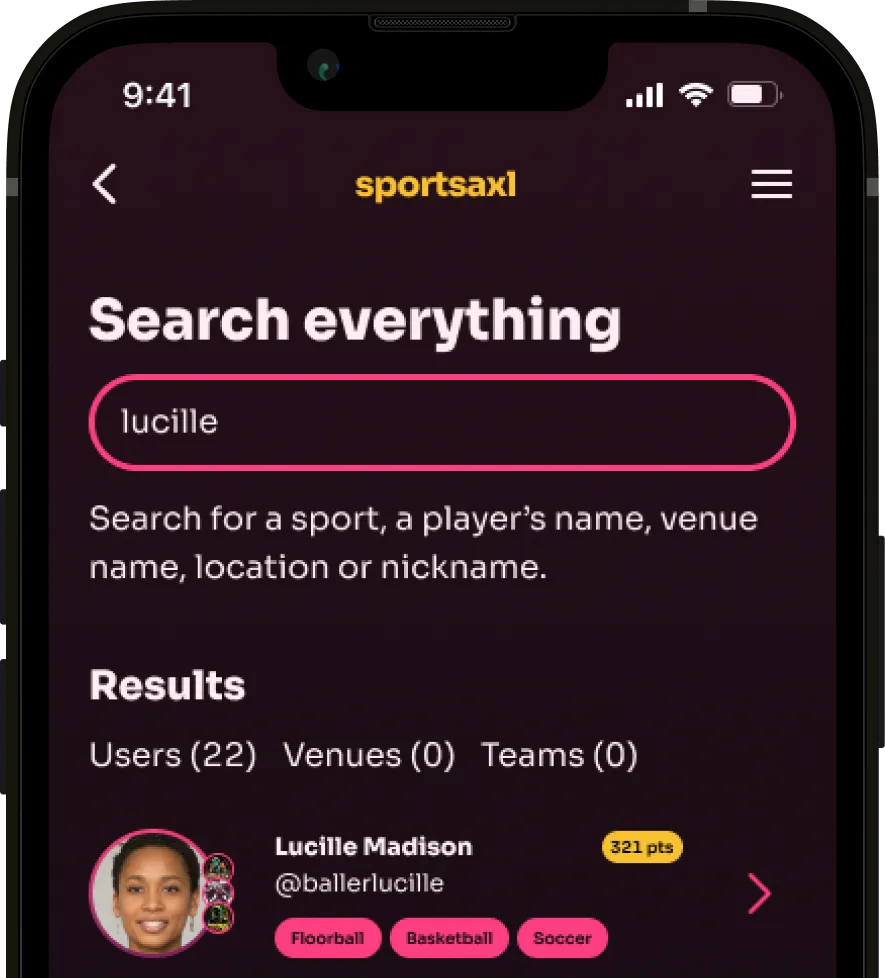Tap Lucille Madison's profile photo
The height and width of the screenshot is (978, 885).
[x=160, y=895]
